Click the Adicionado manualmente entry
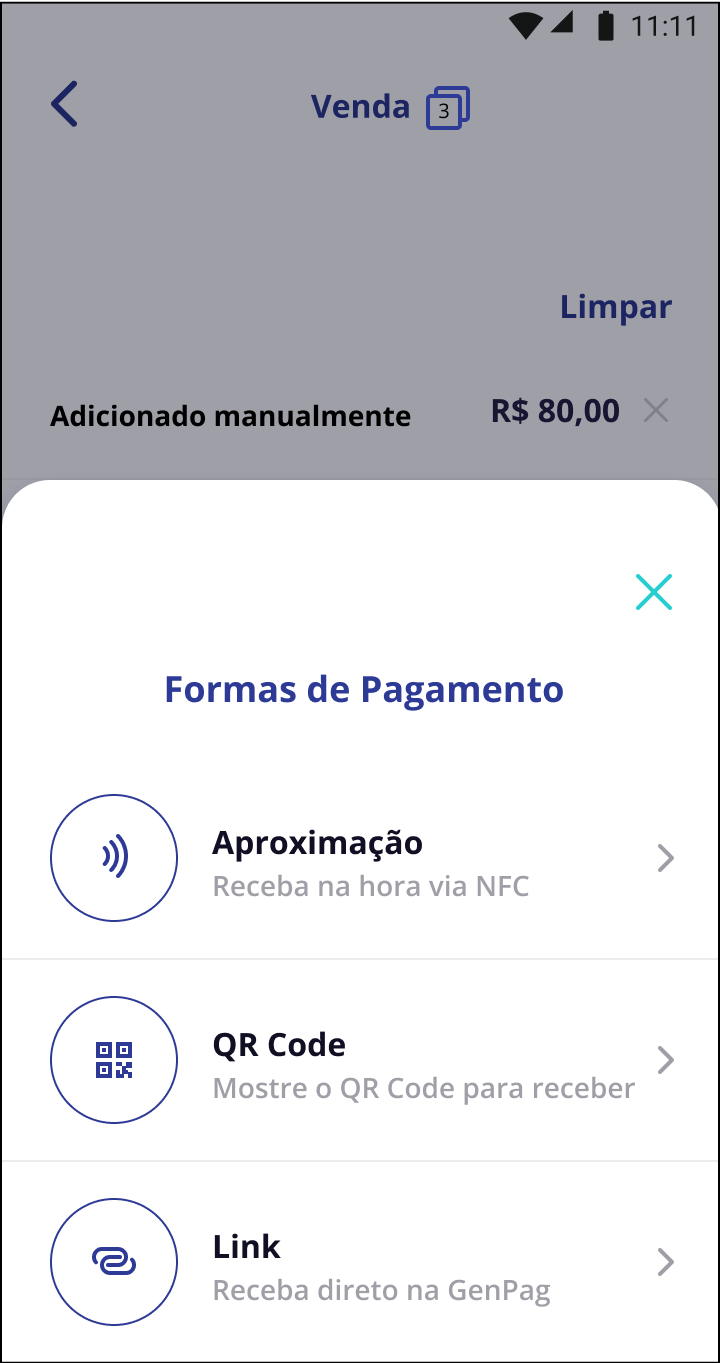Screen dimensions: 720x1363 point(231,416)
